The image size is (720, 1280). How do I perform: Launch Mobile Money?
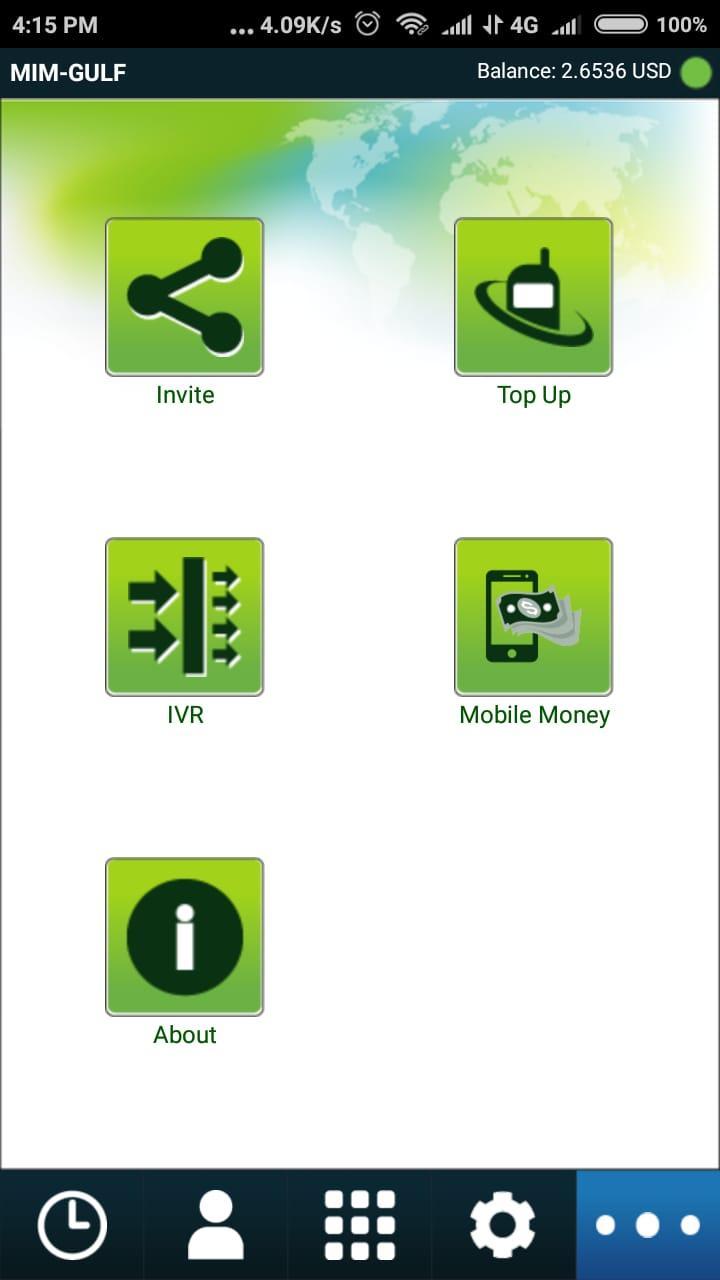coord(533,617)
